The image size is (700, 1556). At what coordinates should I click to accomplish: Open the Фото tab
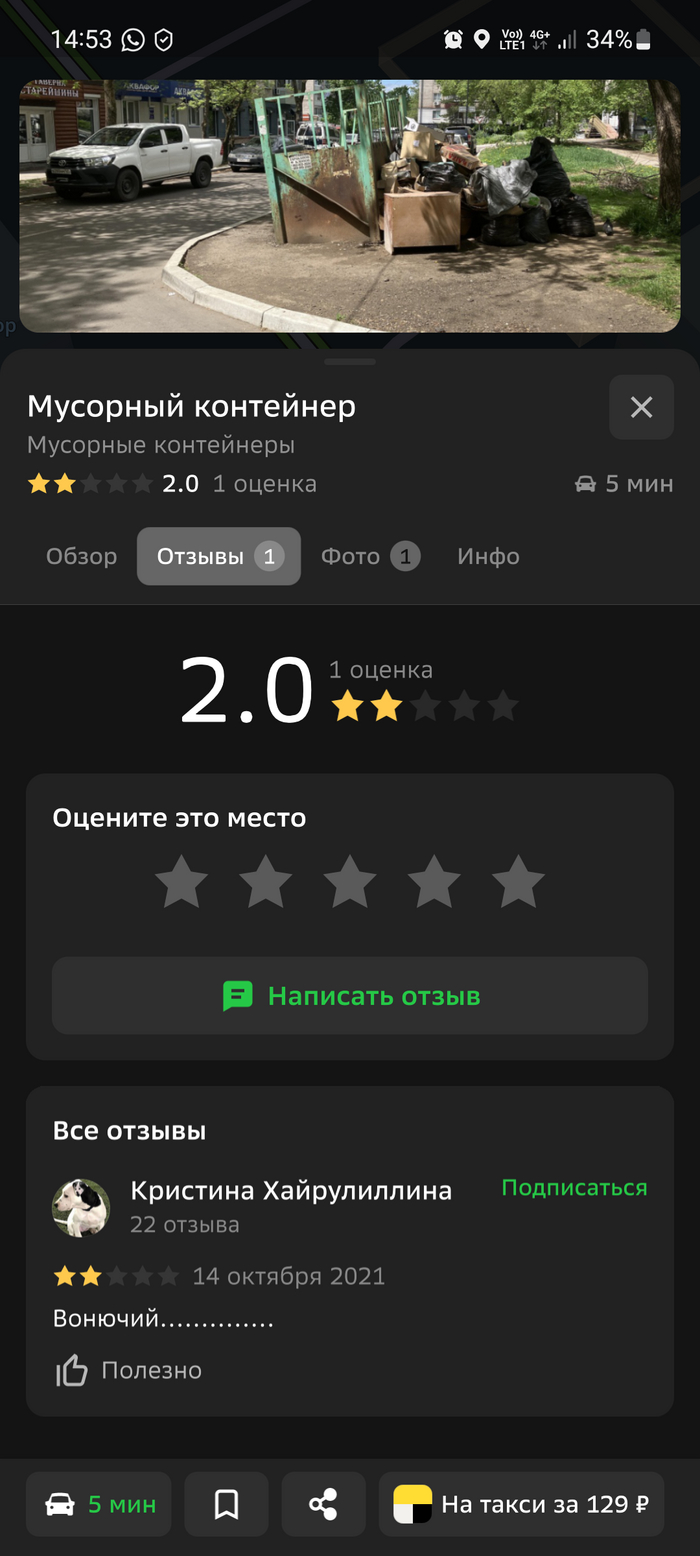click(369, 556)
